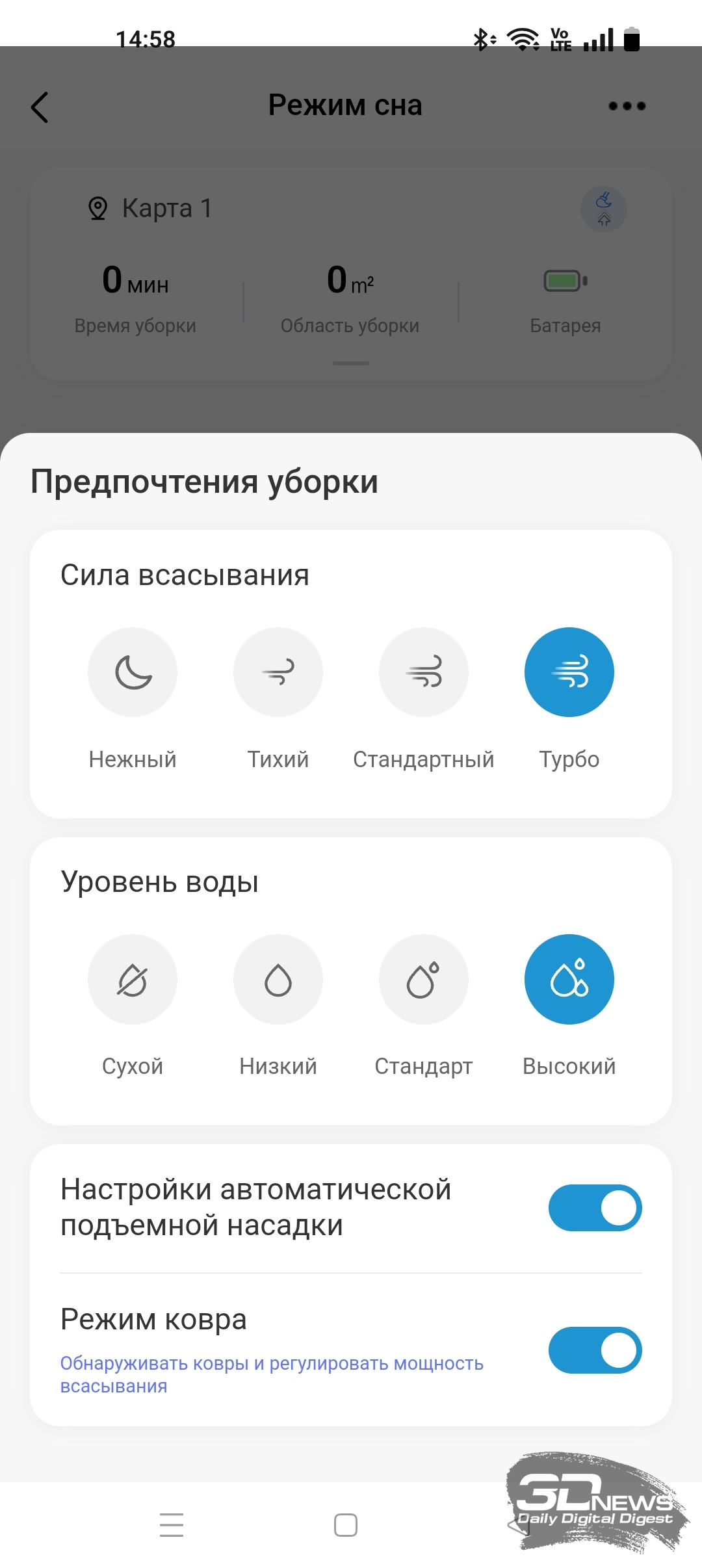Screen dimensions: 702x1568
Task: Set water level to Сухой
Action: tap(133, 979)
